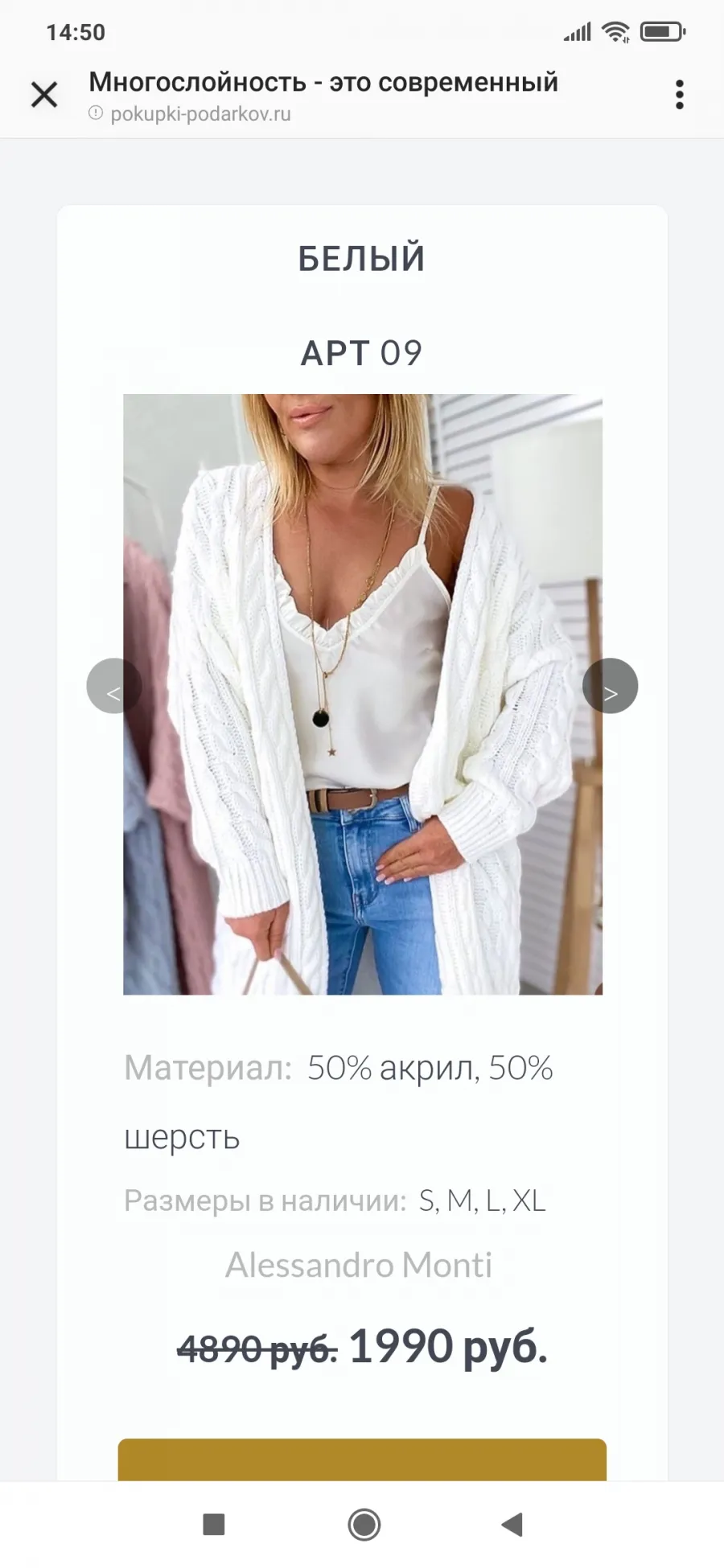View site info icon next to pokupki-podarkov.ru
The image size is (724, 1568).
96,113
